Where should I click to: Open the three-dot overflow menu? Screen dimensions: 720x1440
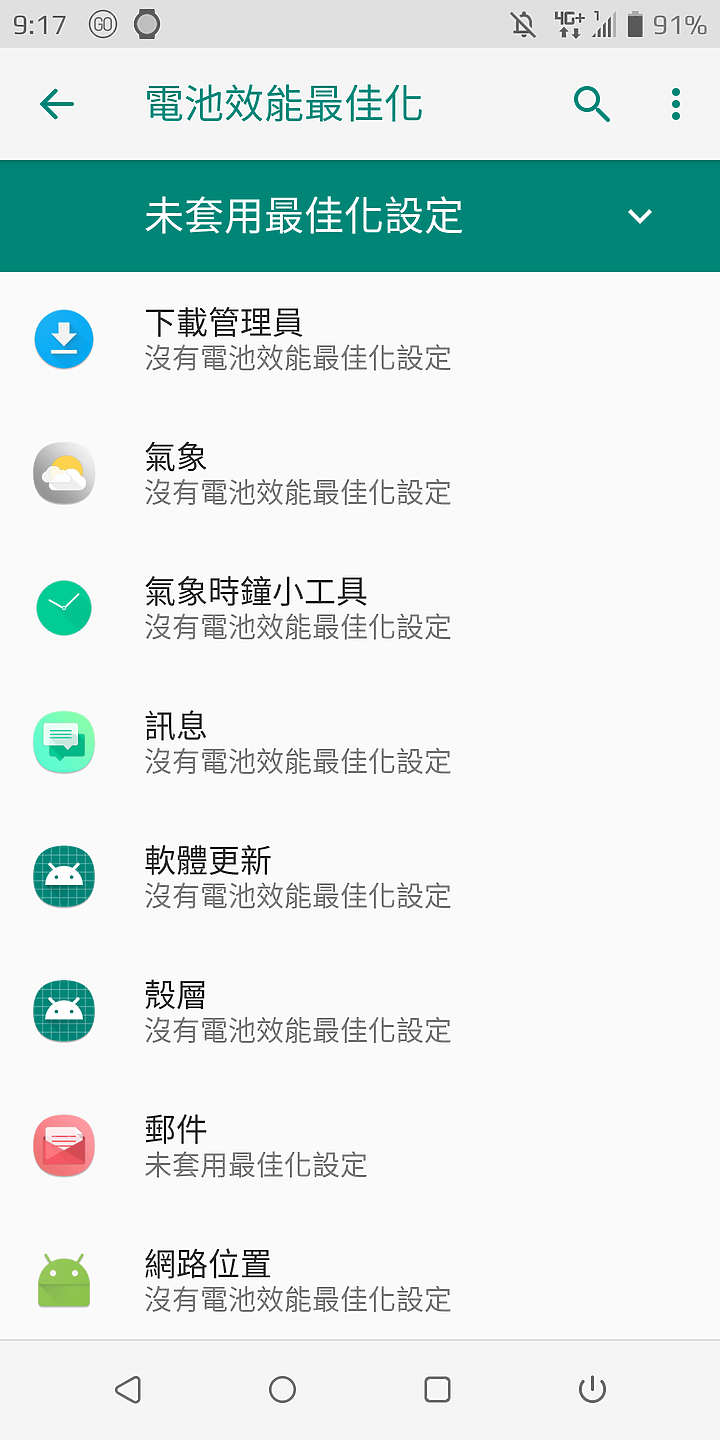(676, 104)
